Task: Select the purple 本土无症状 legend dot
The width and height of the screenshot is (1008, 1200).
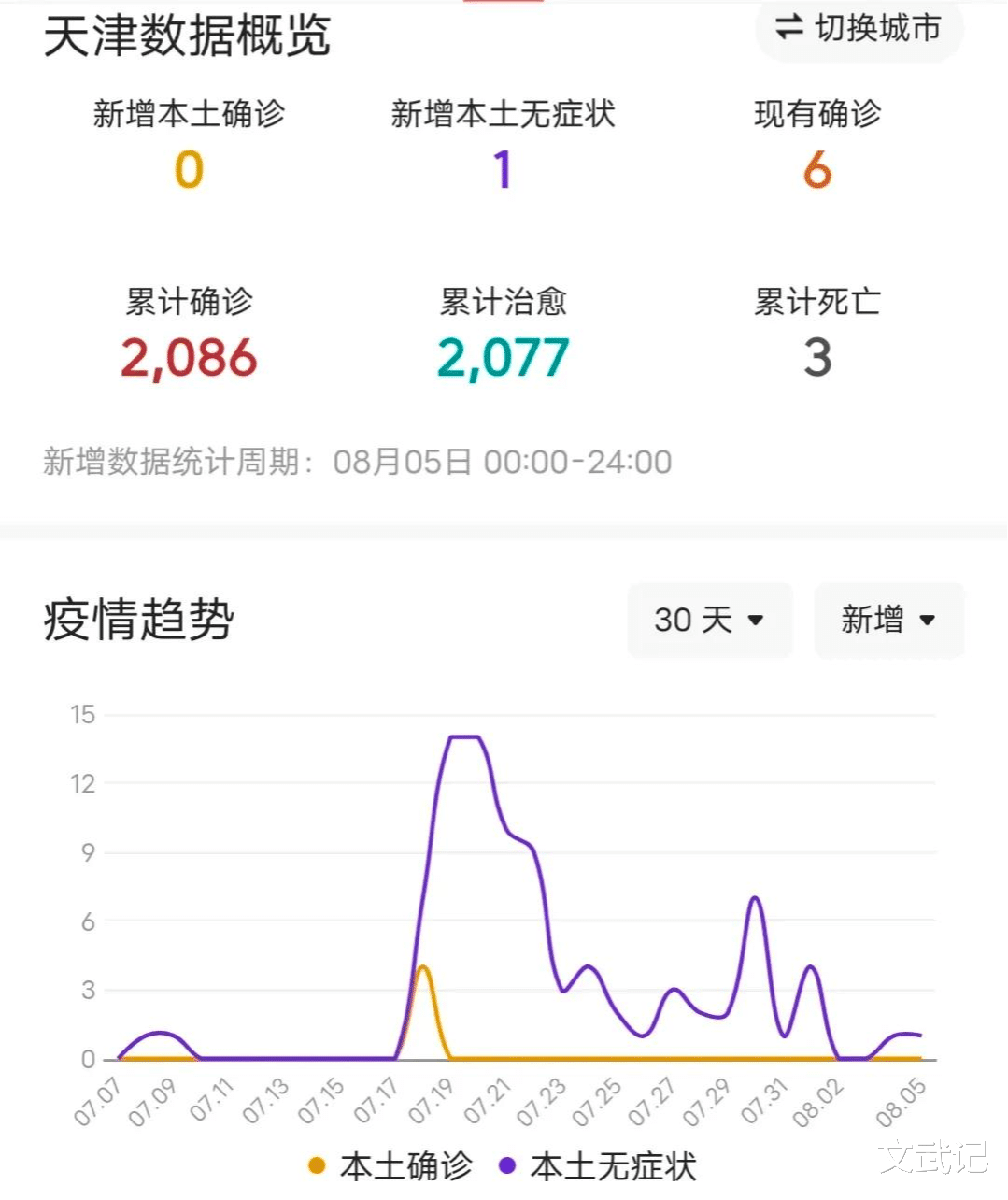Action: pos(505,1166)
